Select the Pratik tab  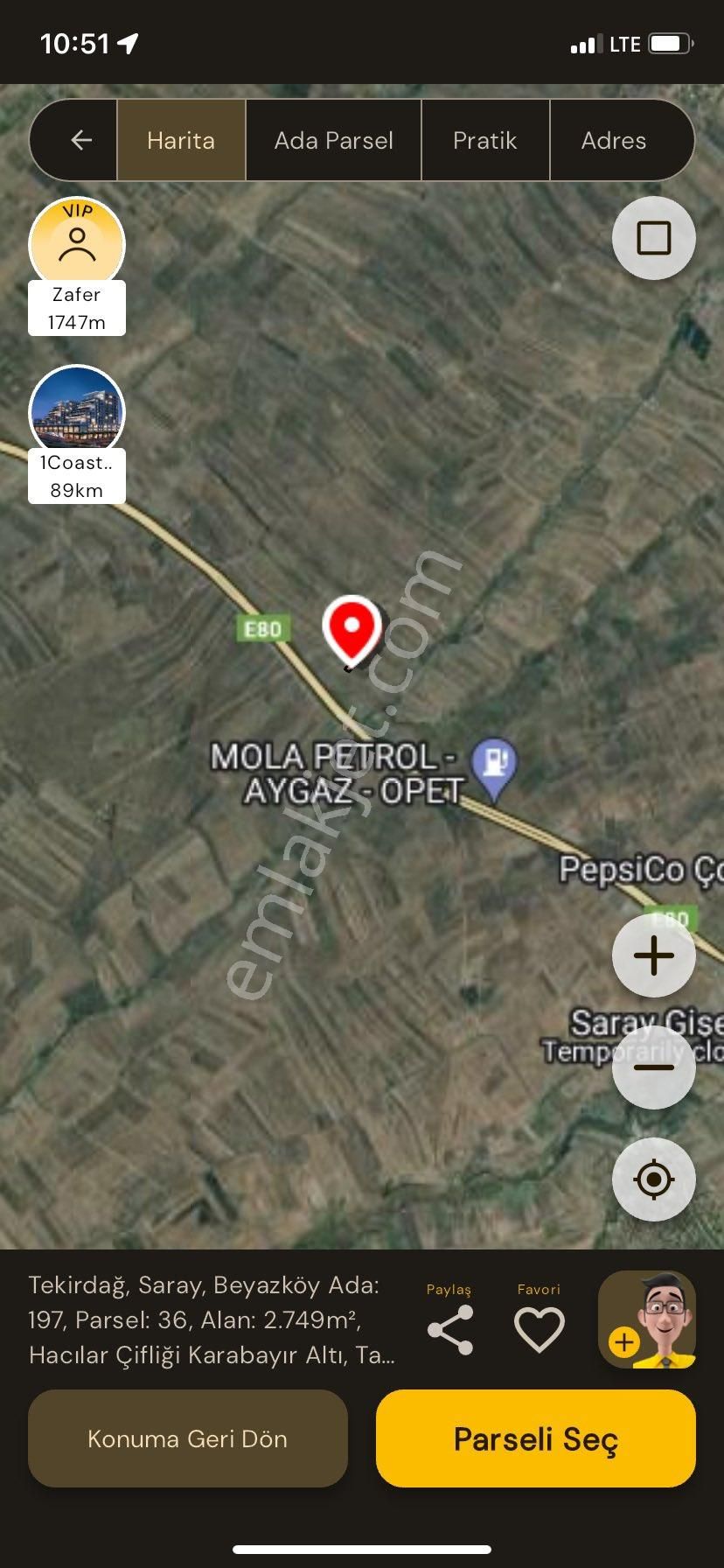pos(484,140)
